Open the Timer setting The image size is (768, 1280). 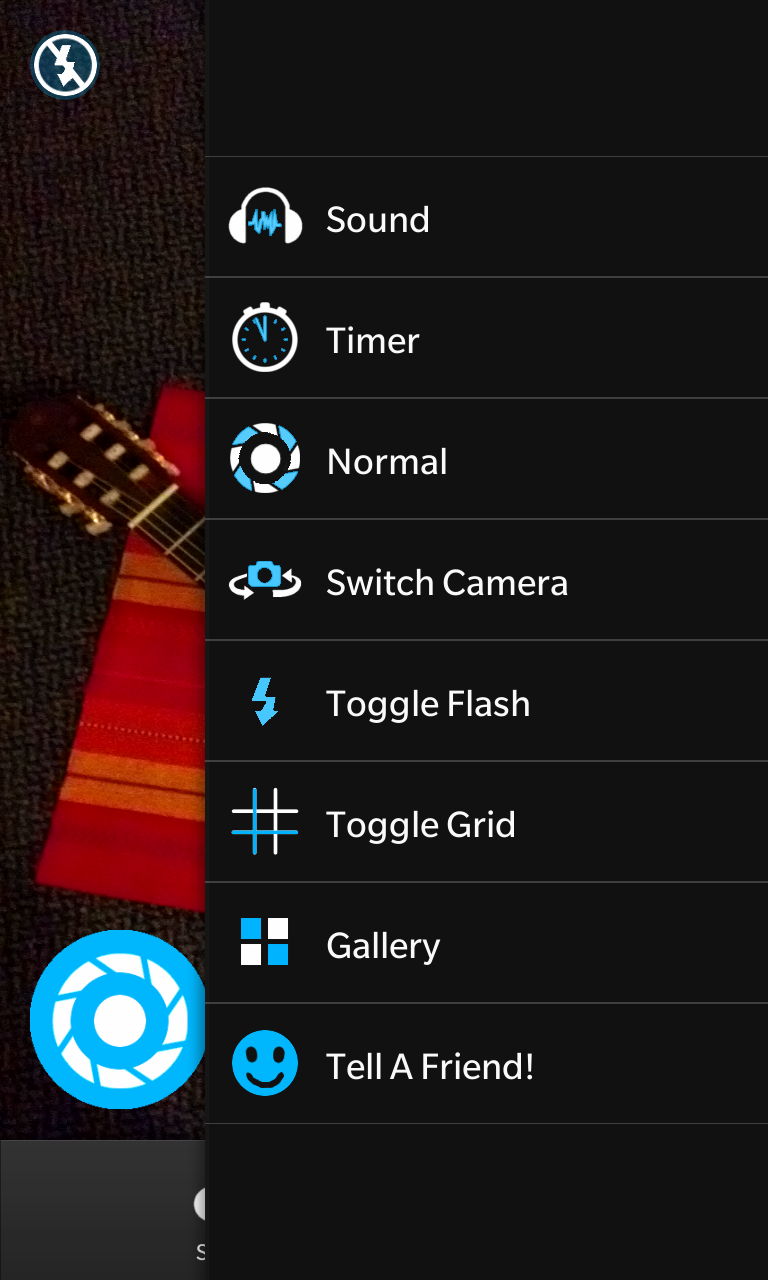pyautogui.click(x=486, y=338)
